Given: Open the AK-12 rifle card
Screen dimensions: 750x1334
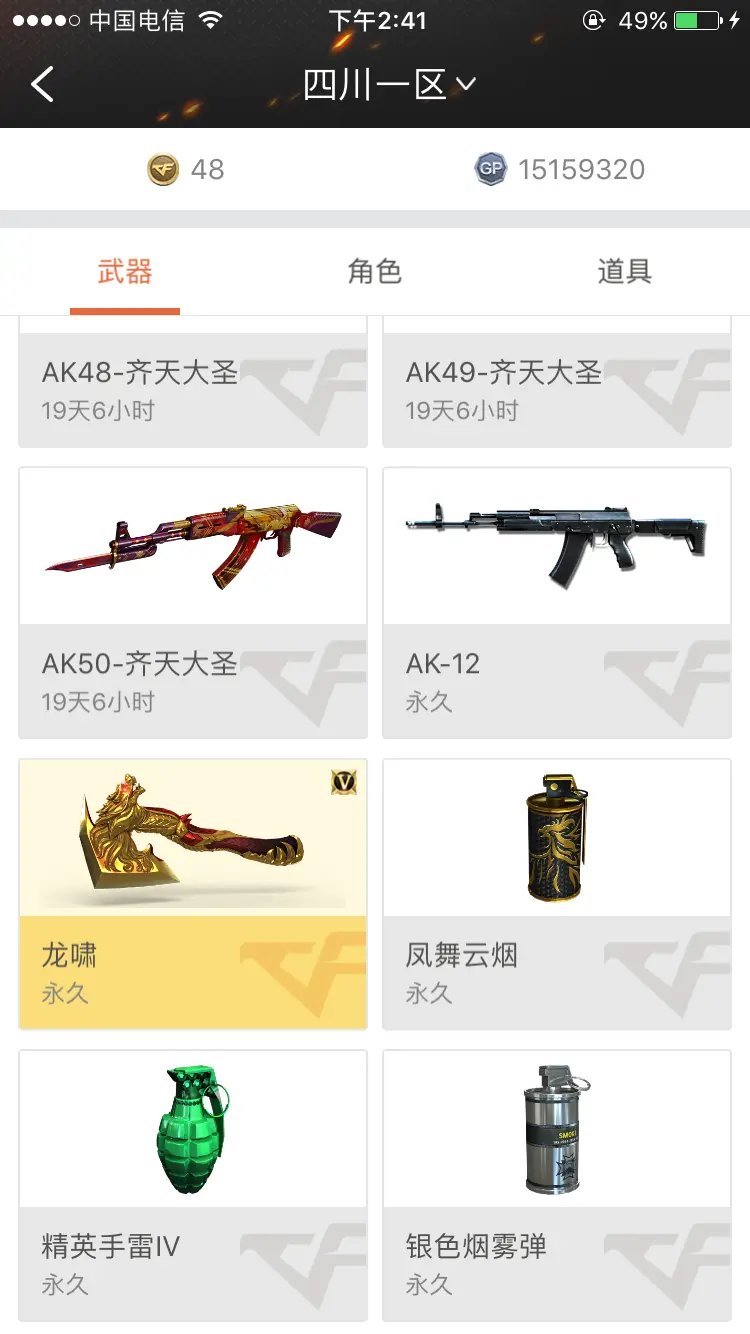Looking at the screenshot, I should (x=557, y=602).
